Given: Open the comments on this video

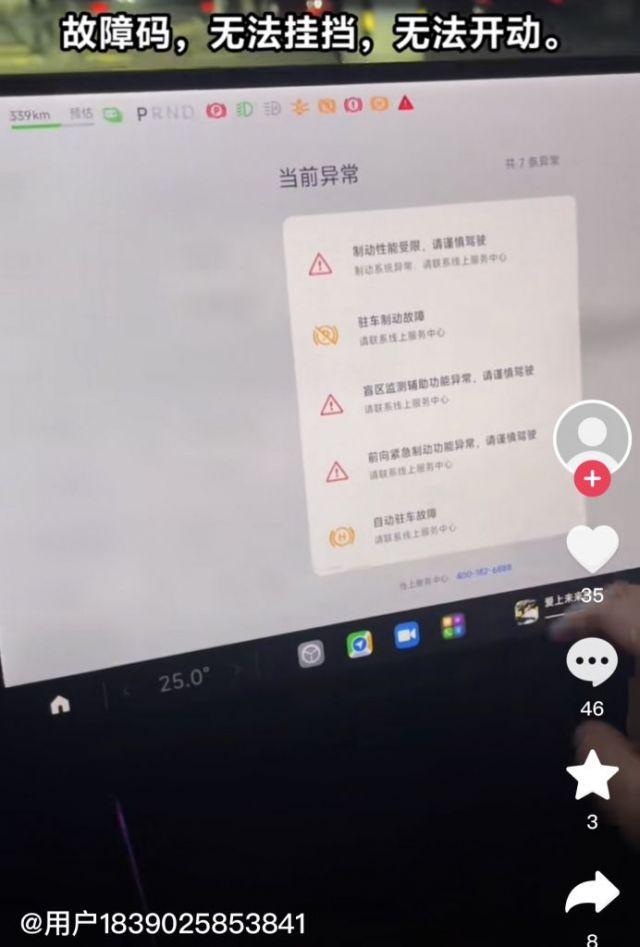Looking at the screenshot, I should point(592,662).
